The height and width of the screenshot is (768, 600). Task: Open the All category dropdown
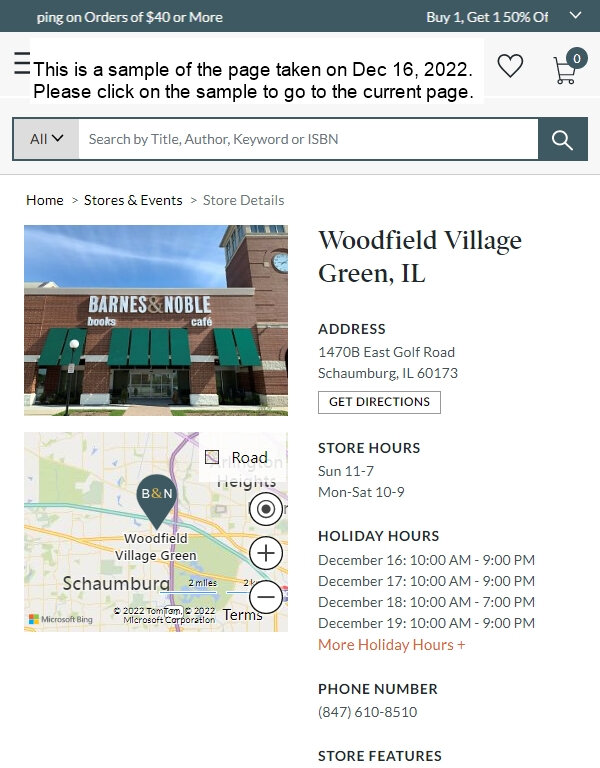pyautogui.click(x=46, y=139)
